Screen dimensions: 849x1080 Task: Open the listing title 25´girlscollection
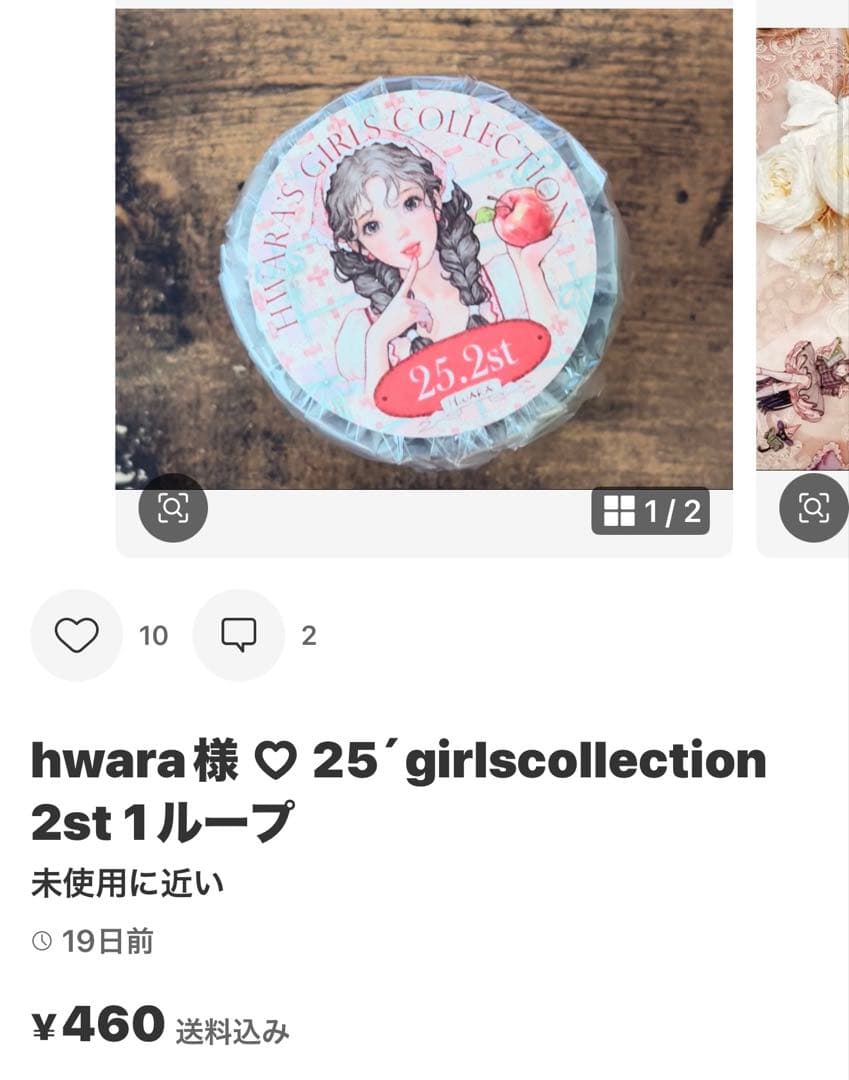point(540,760)
